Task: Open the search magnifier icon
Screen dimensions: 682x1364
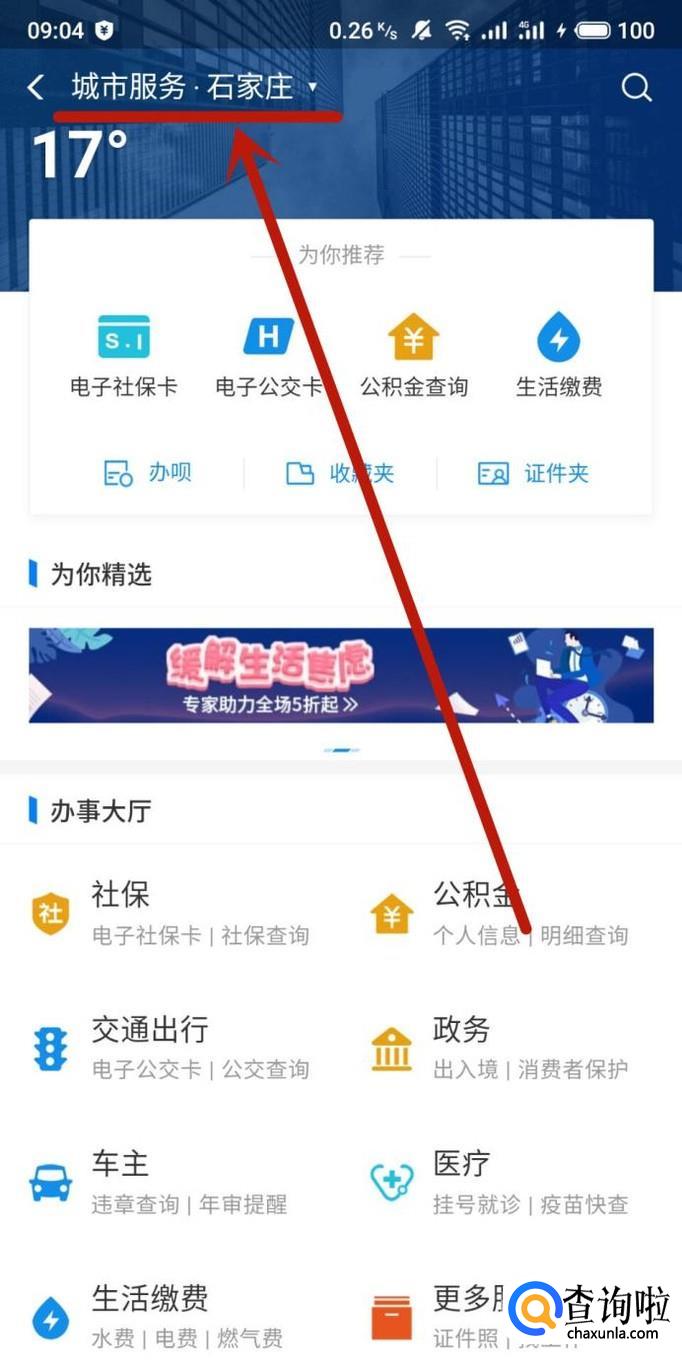Action: (x=636, y=88)
